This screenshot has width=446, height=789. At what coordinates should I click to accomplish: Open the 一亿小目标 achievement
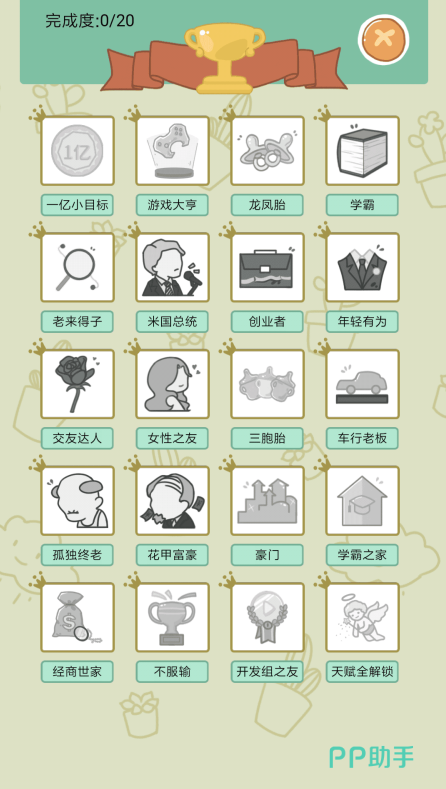78,150
